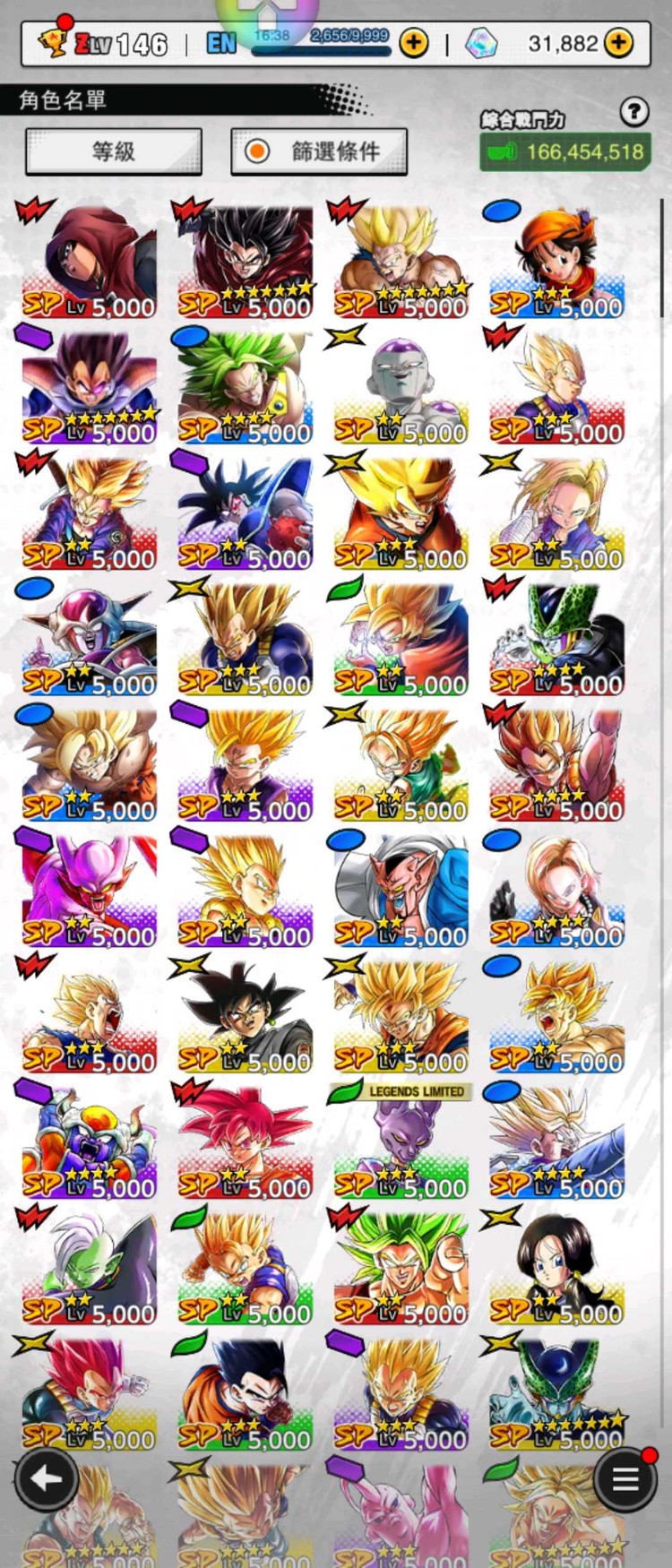Open the hamburger menu button
The image size is (672, 1568).
click(x=625, y=1479)
